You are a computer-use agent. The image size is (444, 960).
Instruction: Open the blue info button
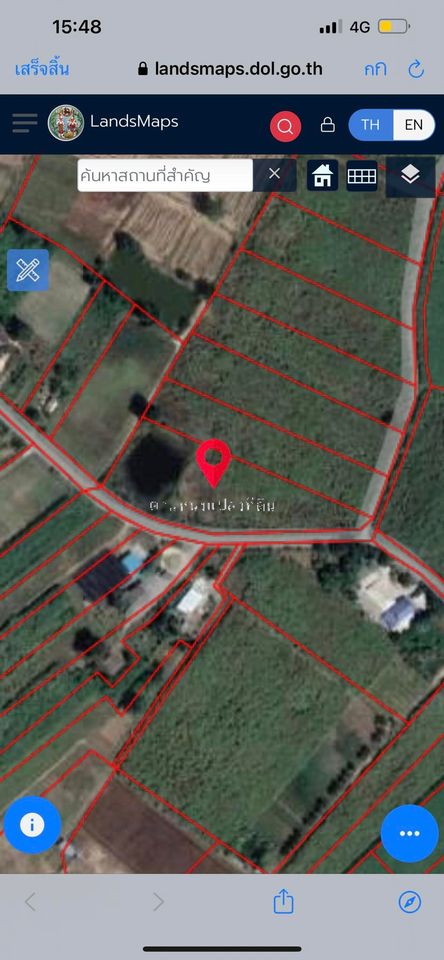pos(32,825)
